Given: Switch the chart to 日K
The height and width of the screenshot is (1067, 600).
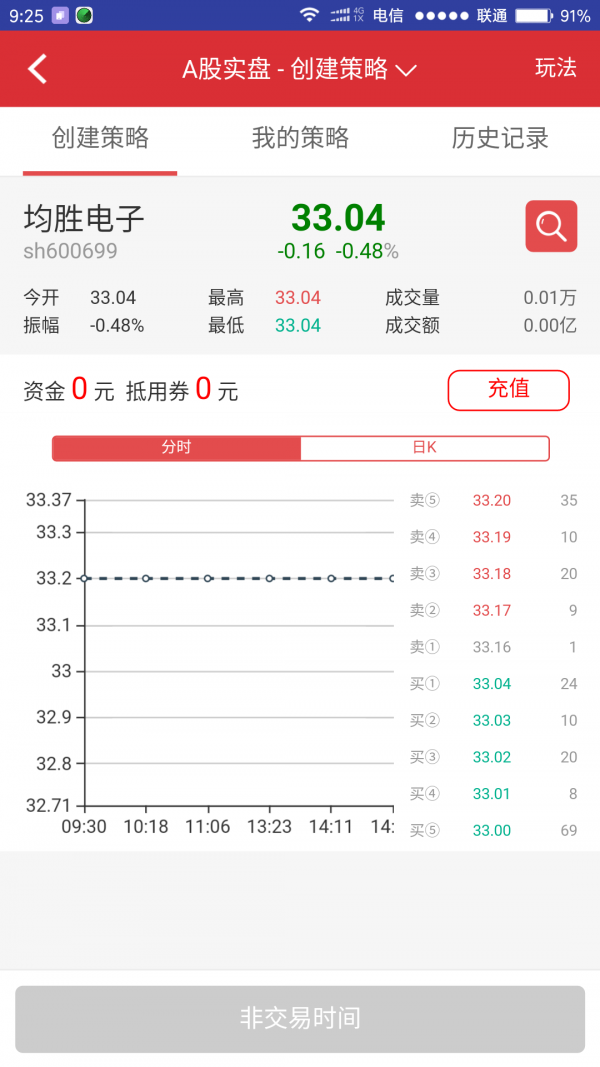Looking at the screenshot, I should (x=424, y=448).
